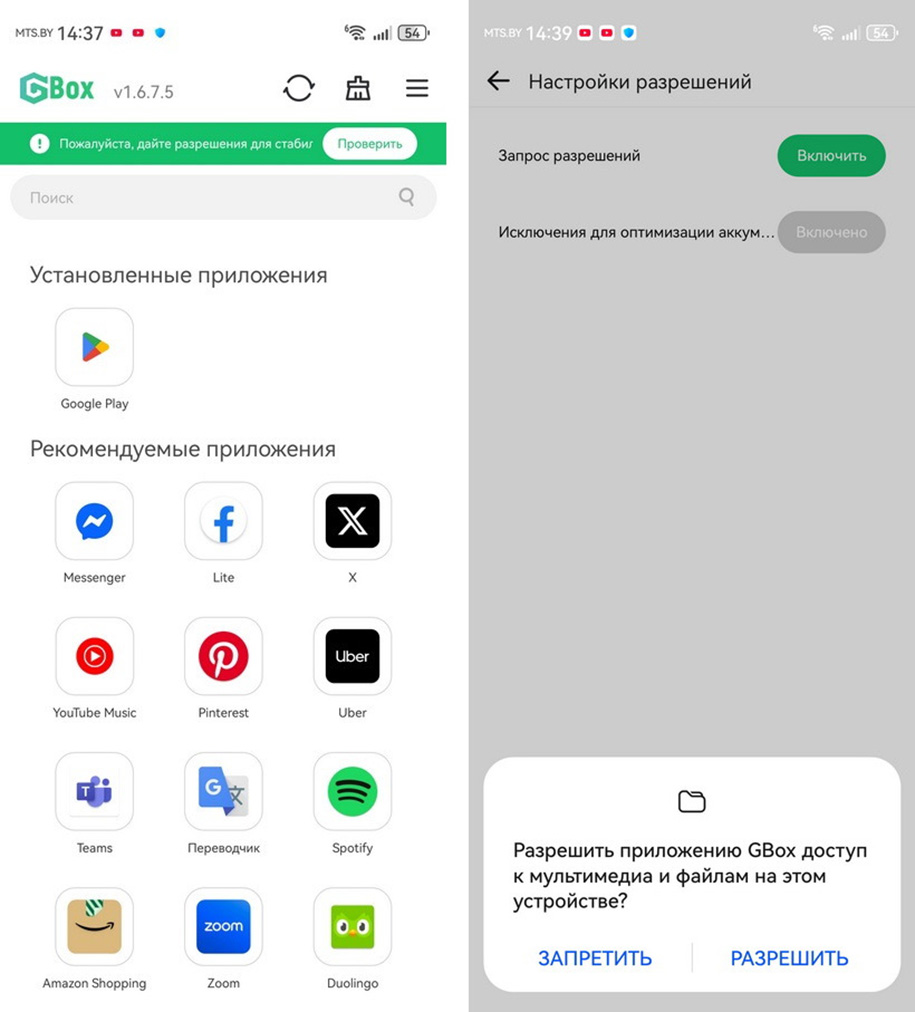Open Messenger from recommended apps
The image size is (915, 1012).
pos(94,521)
